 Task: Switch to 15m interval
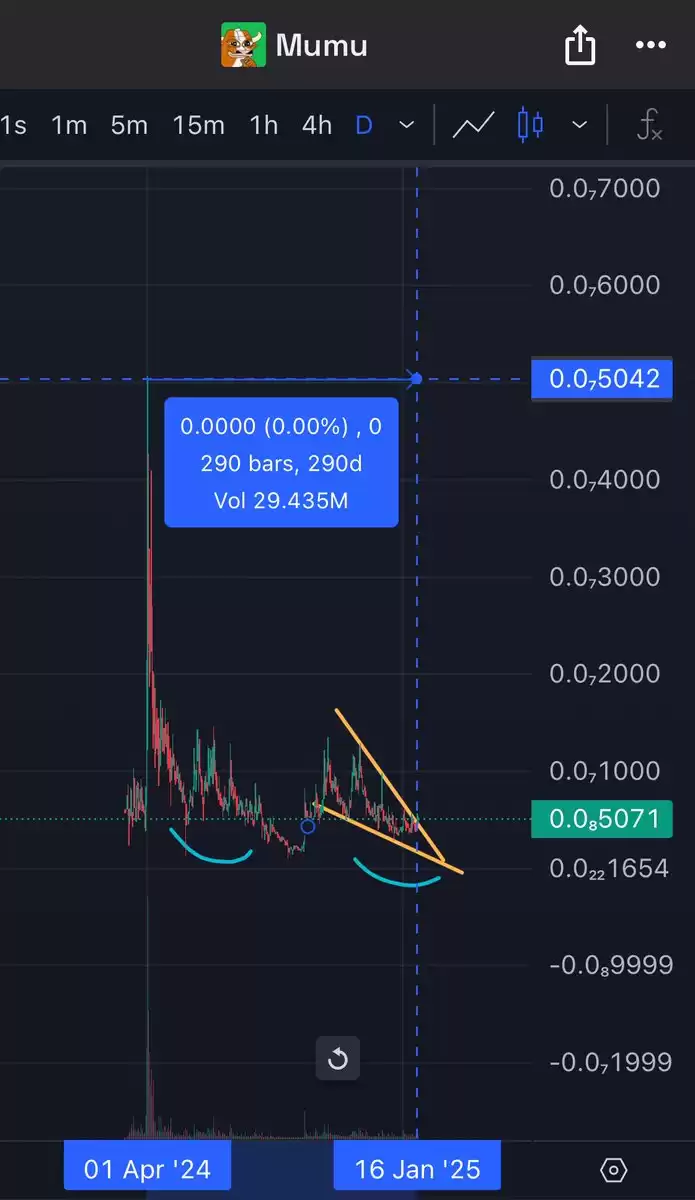pos(198,125)
